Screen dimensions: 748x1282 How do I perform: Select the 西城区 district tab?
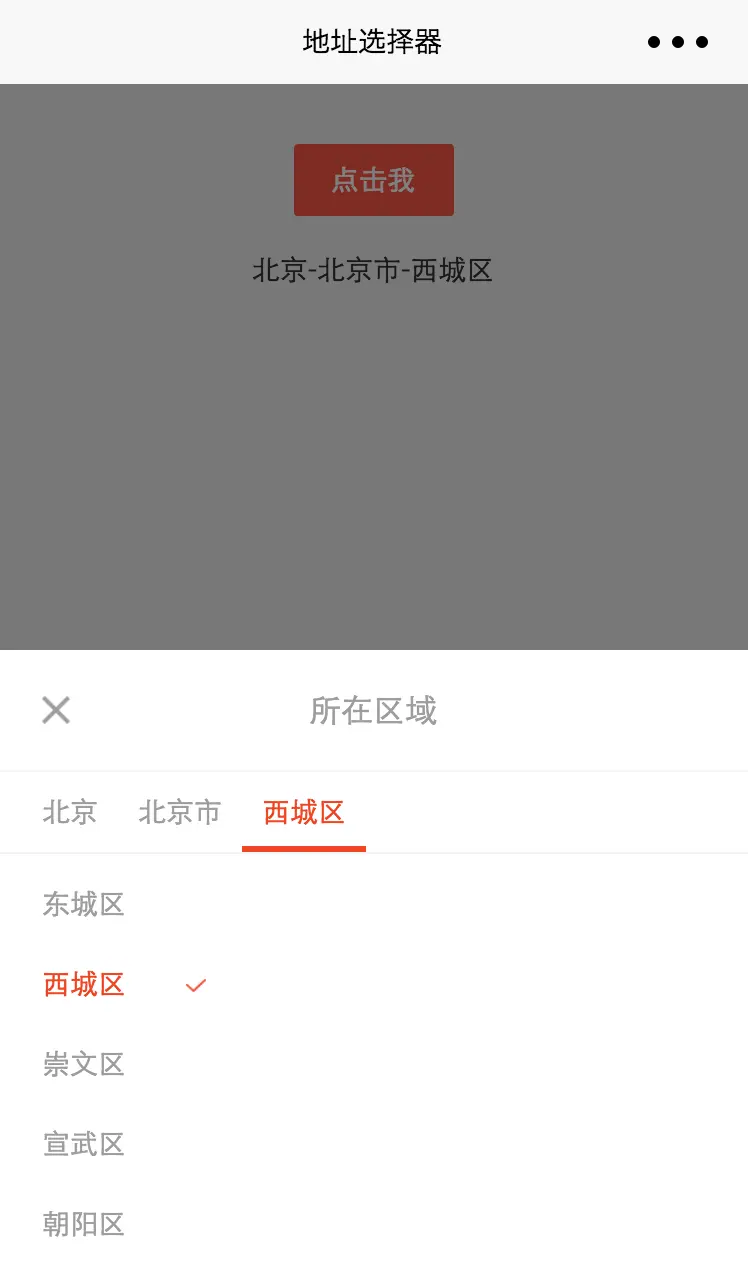pyautogui.click(x=304, y=812)
